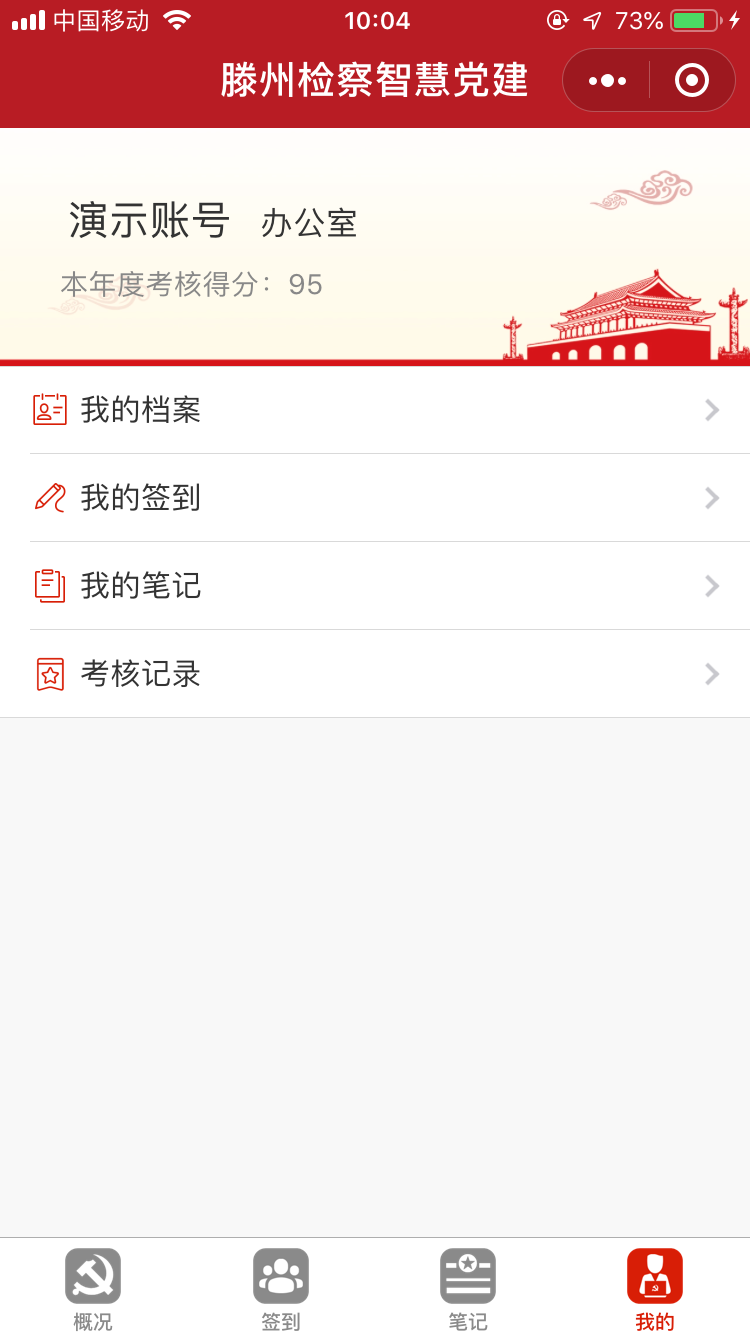Select the 笔记 tab
This screenshot has height=1334, width=750.
tap(468, 1288)
